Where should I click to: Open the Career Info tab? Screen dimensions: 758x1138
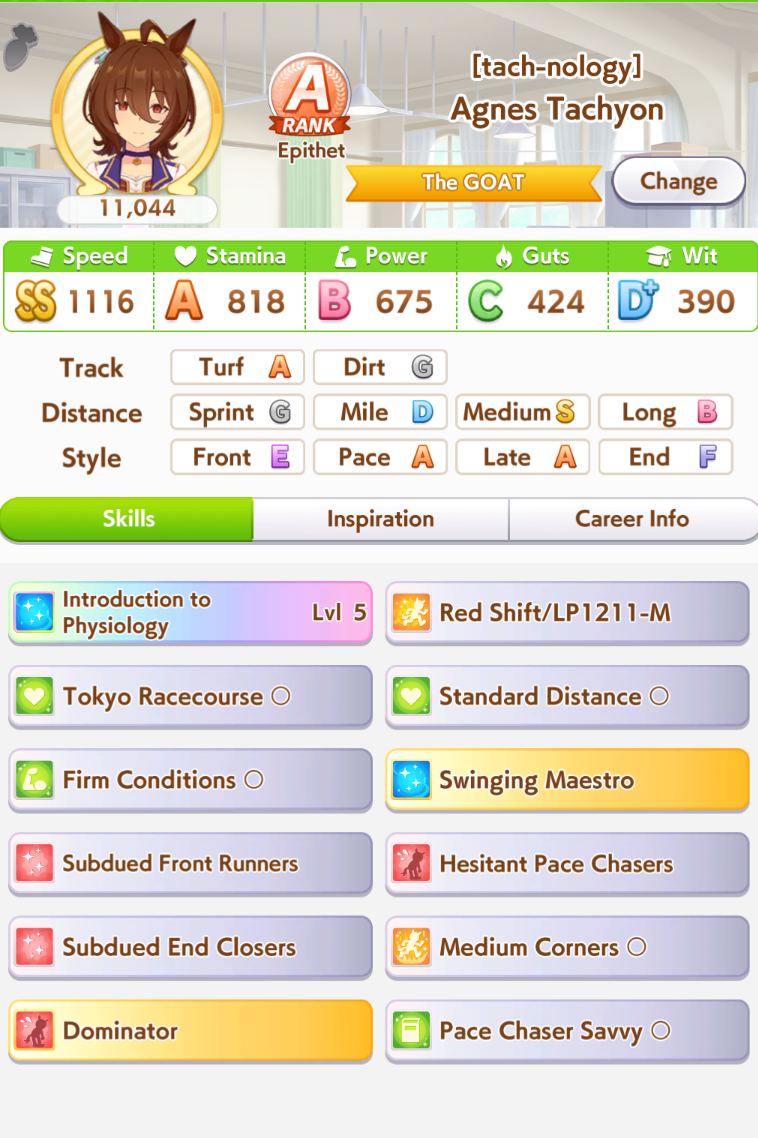click(632, 519)
